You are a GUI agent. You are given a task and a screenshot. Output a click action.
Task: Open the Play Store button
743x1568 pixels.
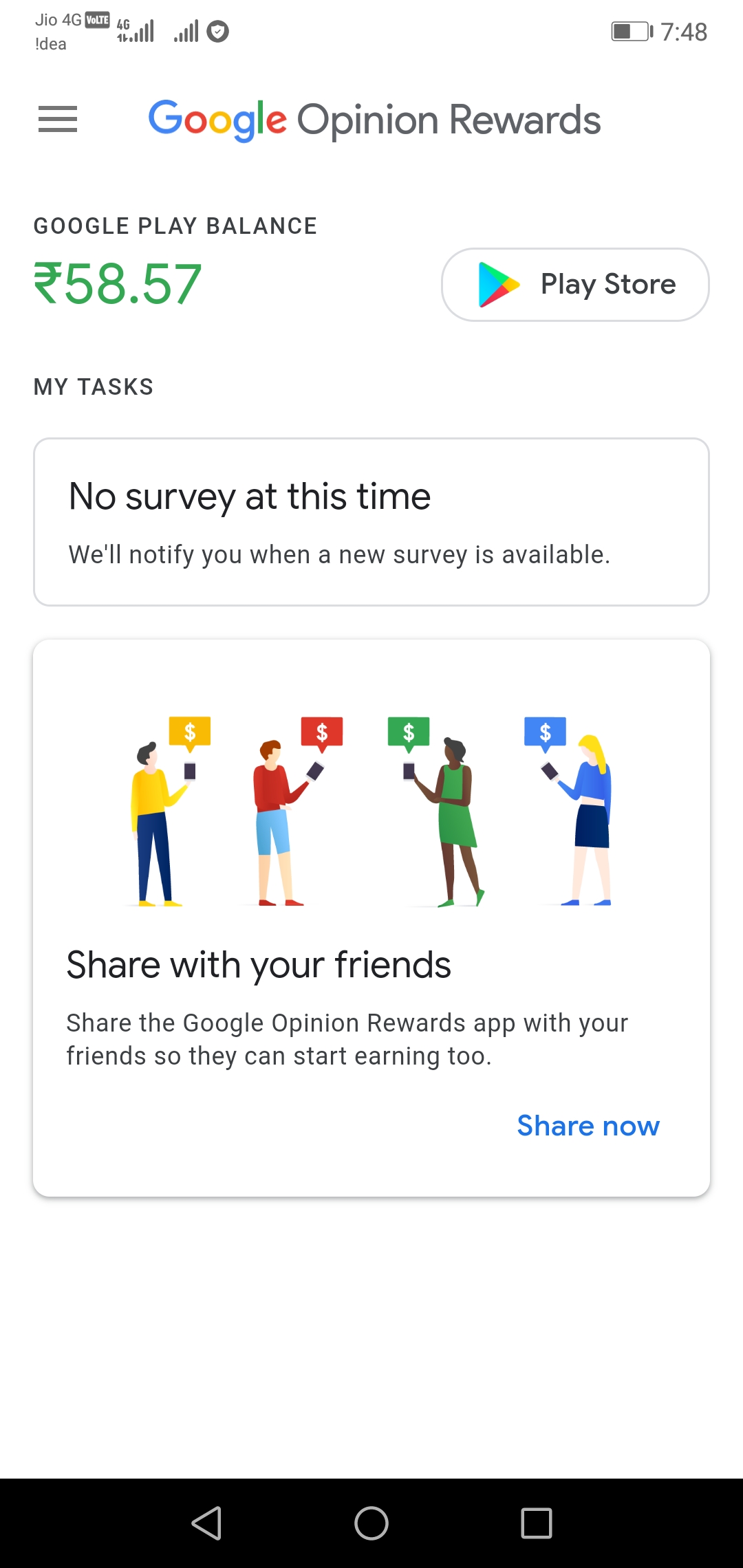click(575, 285)
